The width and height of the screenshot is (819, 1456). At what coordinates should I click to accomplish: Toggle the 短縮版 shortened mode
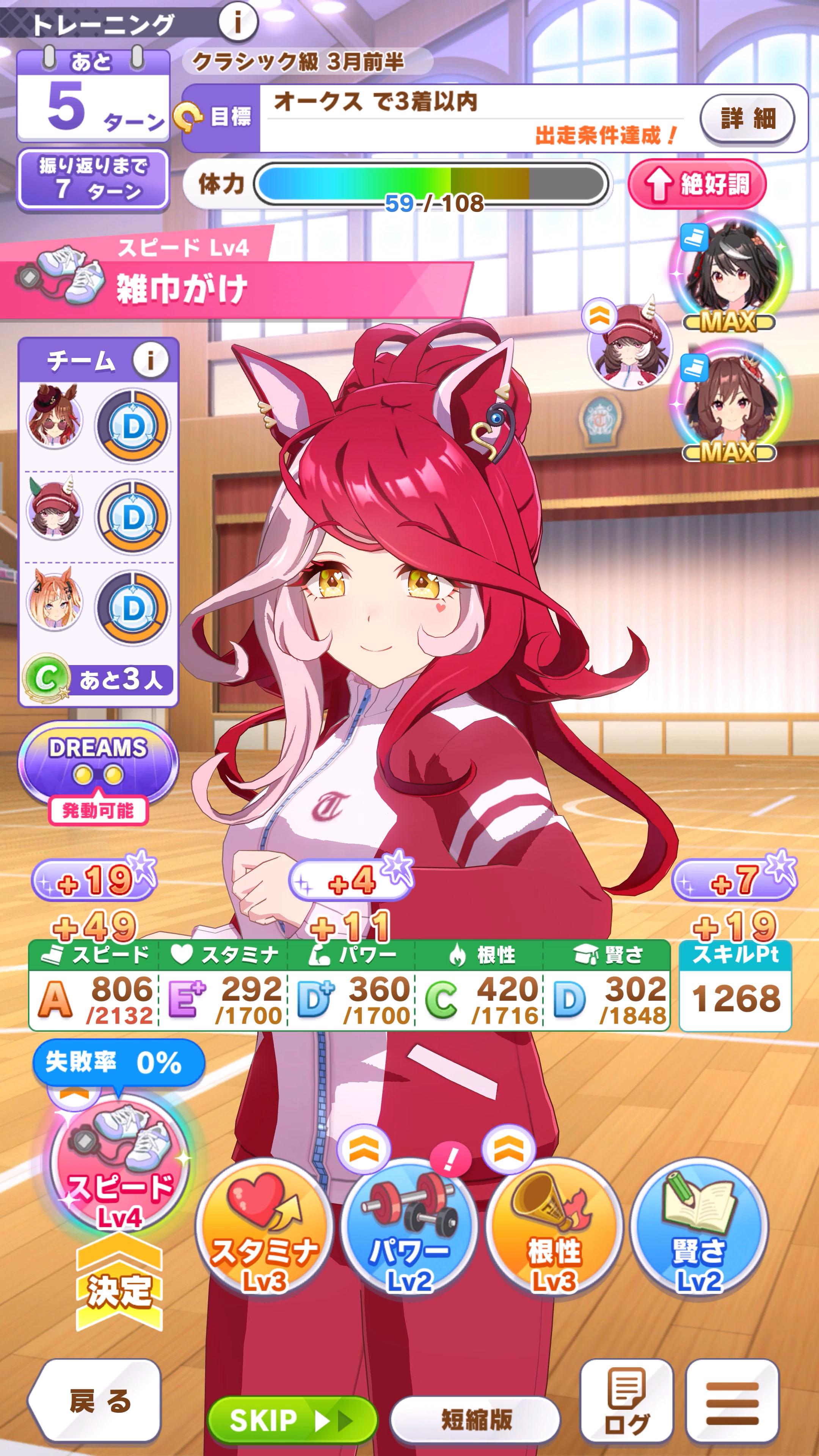point(475,1420)
